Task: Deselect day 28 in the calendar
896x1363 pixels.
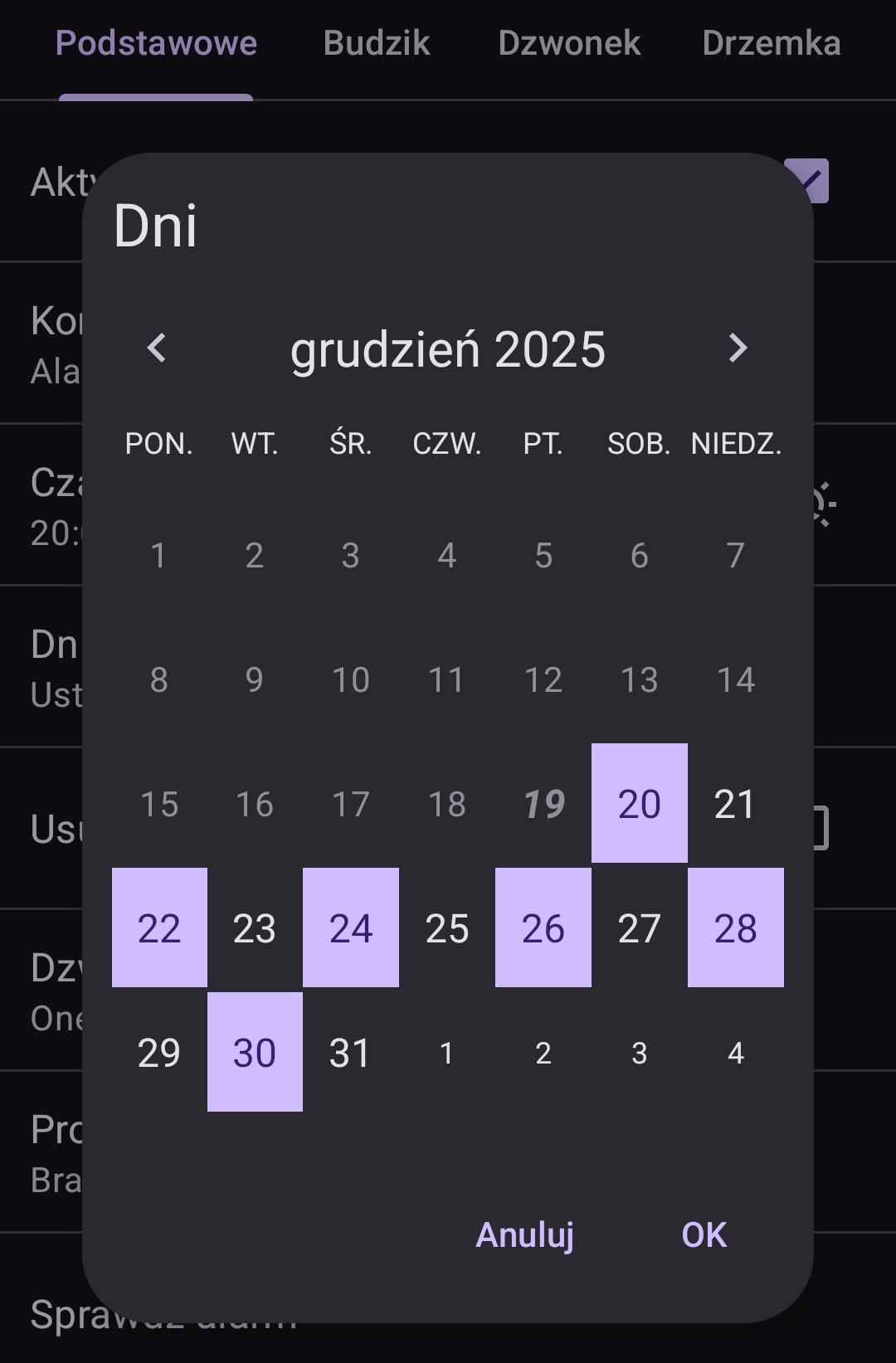Action: pos(735,927)
